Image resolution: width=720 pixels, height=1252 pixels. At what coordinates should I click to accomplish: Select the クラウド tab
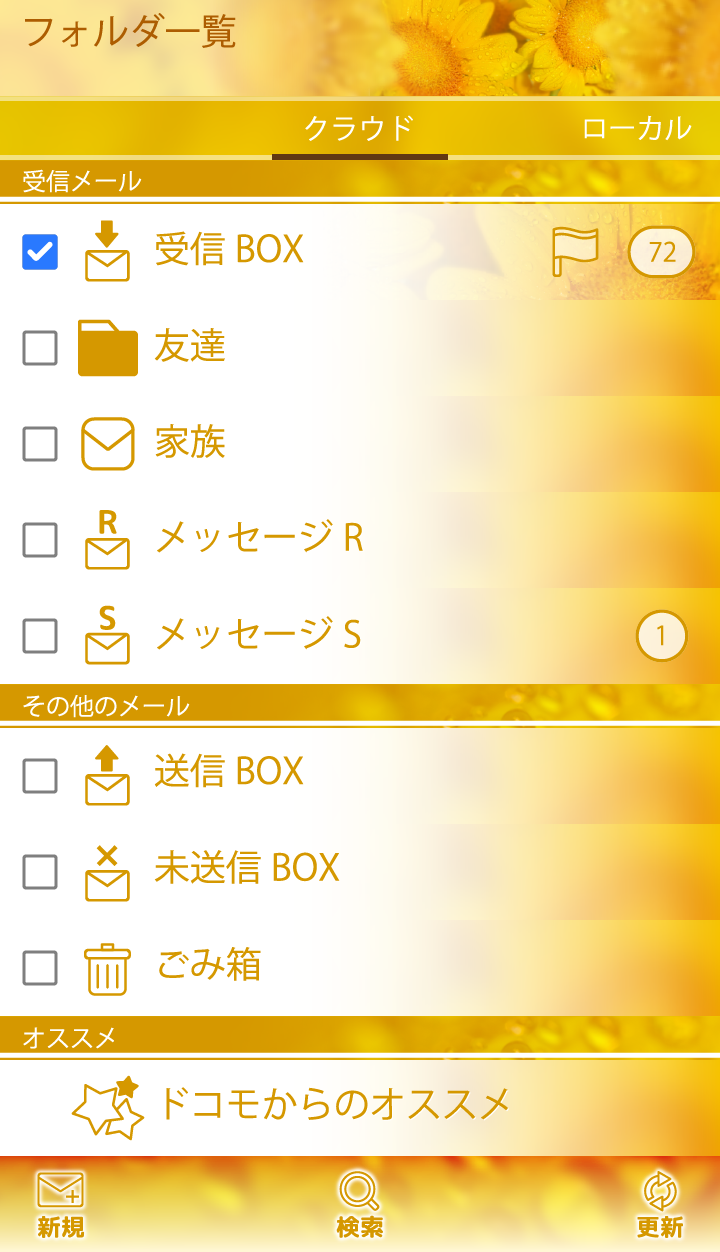(x=359, y=128)
